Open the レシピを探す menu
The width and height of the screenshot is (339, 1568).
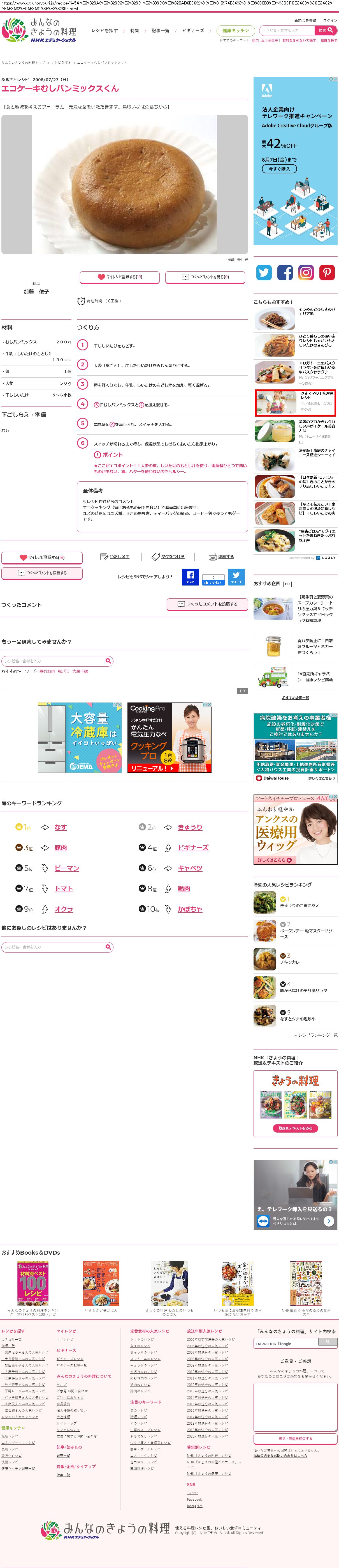tap(105, 30)
